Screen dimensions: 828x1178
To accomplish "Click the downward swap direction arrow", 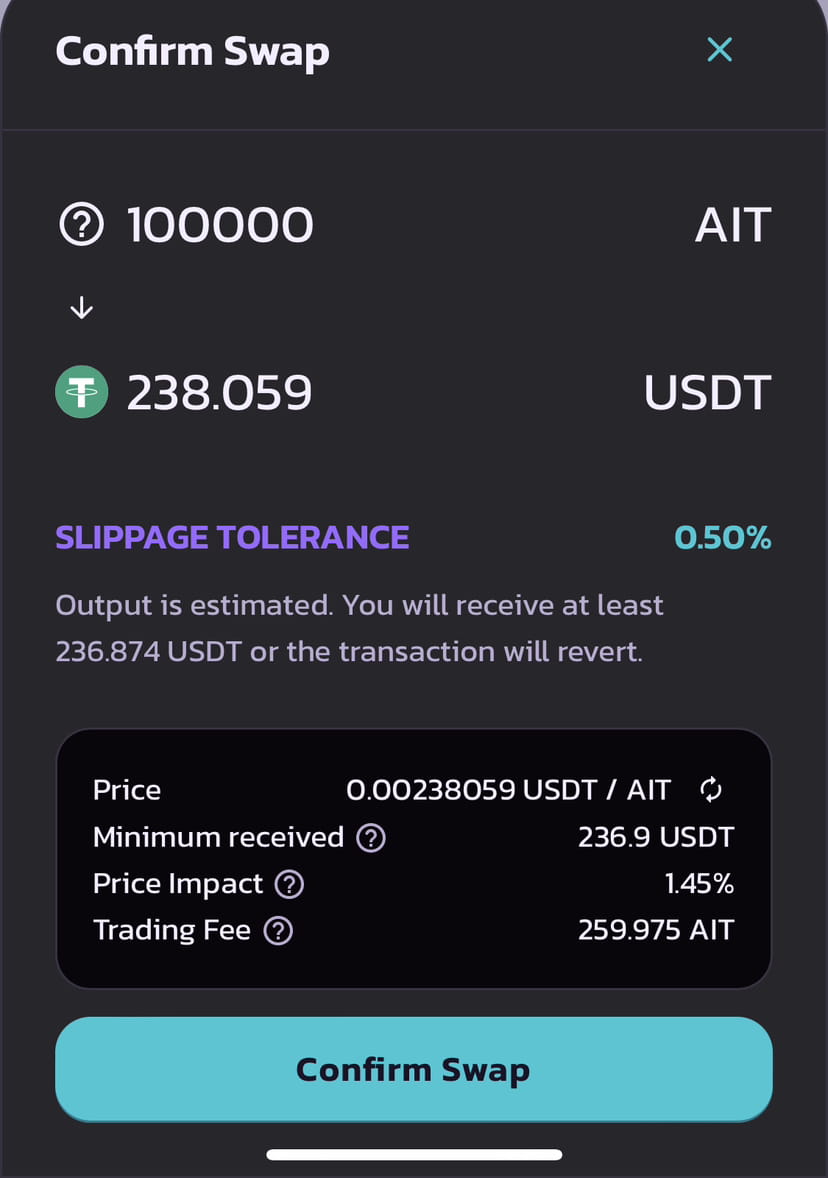I will pyautogui.click(x=80, y=307).
